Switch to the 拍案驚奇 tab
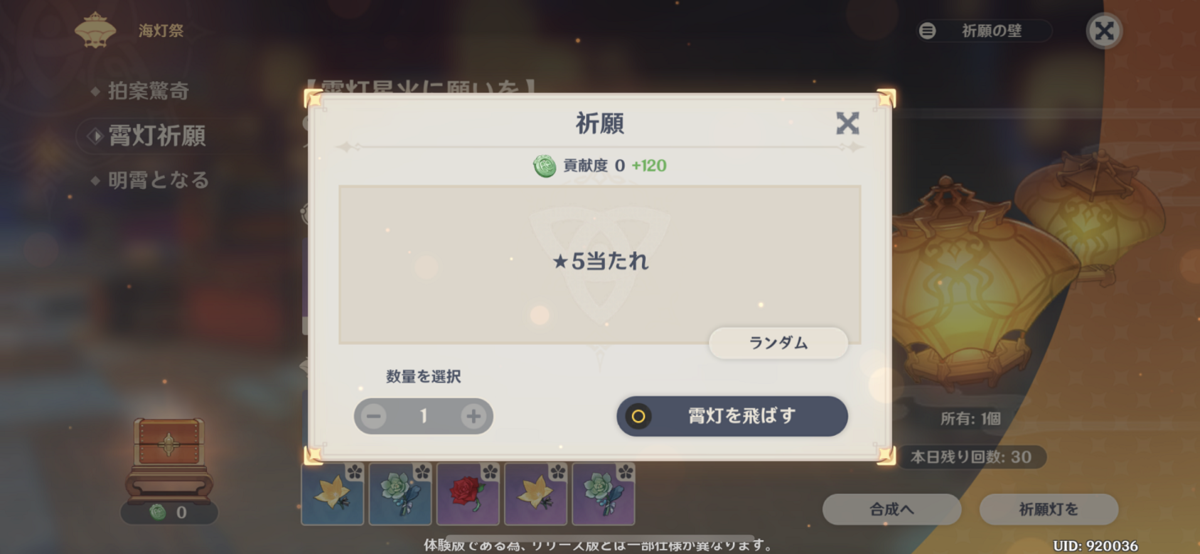This screenshot has height=554, width=1200. coord(148,91)
